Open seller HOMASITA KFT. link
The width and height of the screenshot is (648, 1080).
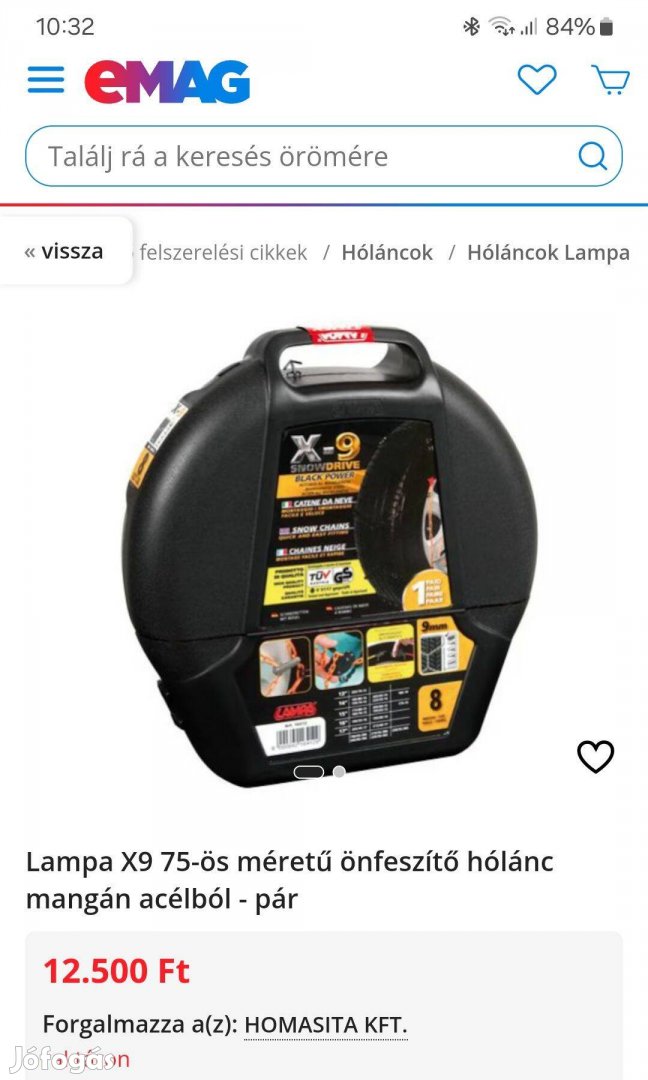click(326, 1025)
